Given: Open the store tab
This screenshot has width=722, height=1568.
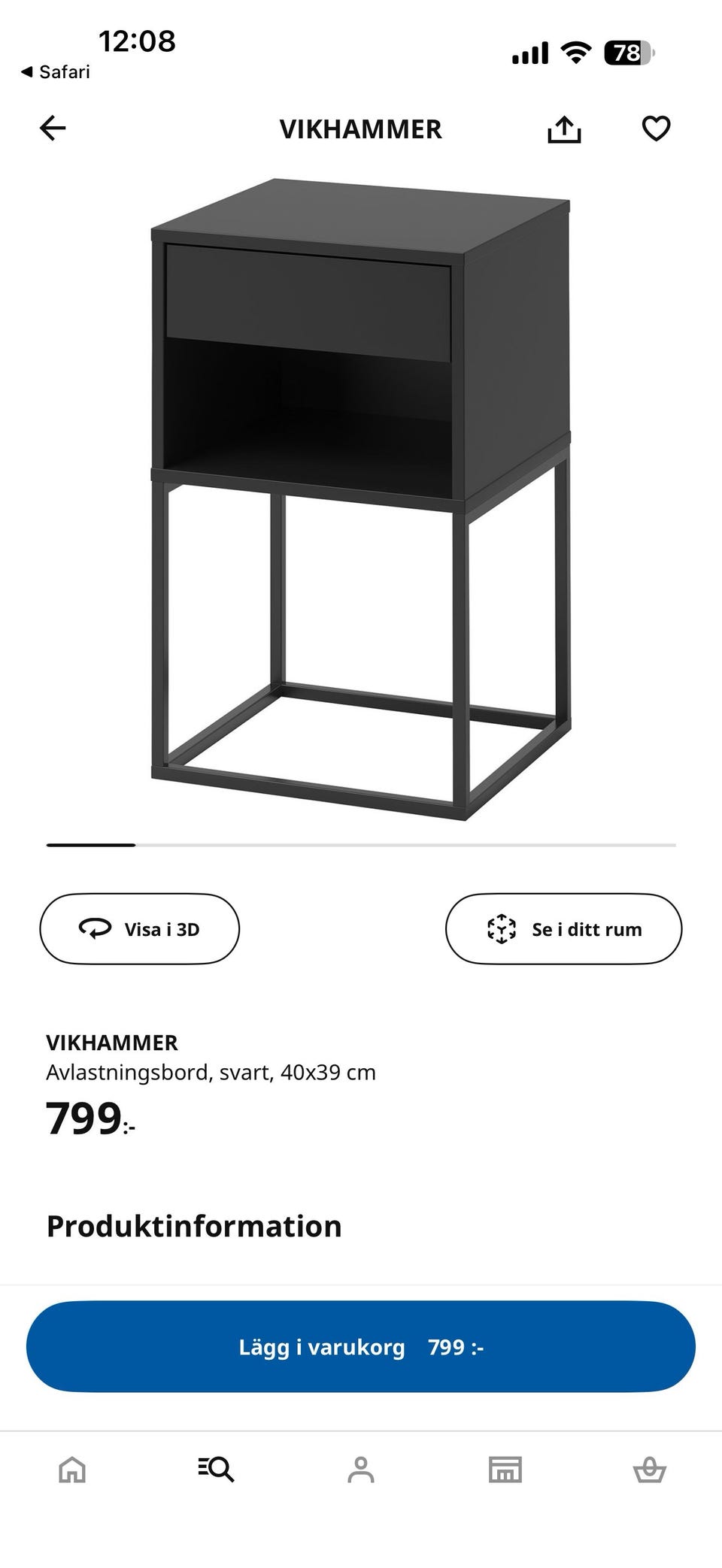Looking at the screenshot, I should 505,1469.
